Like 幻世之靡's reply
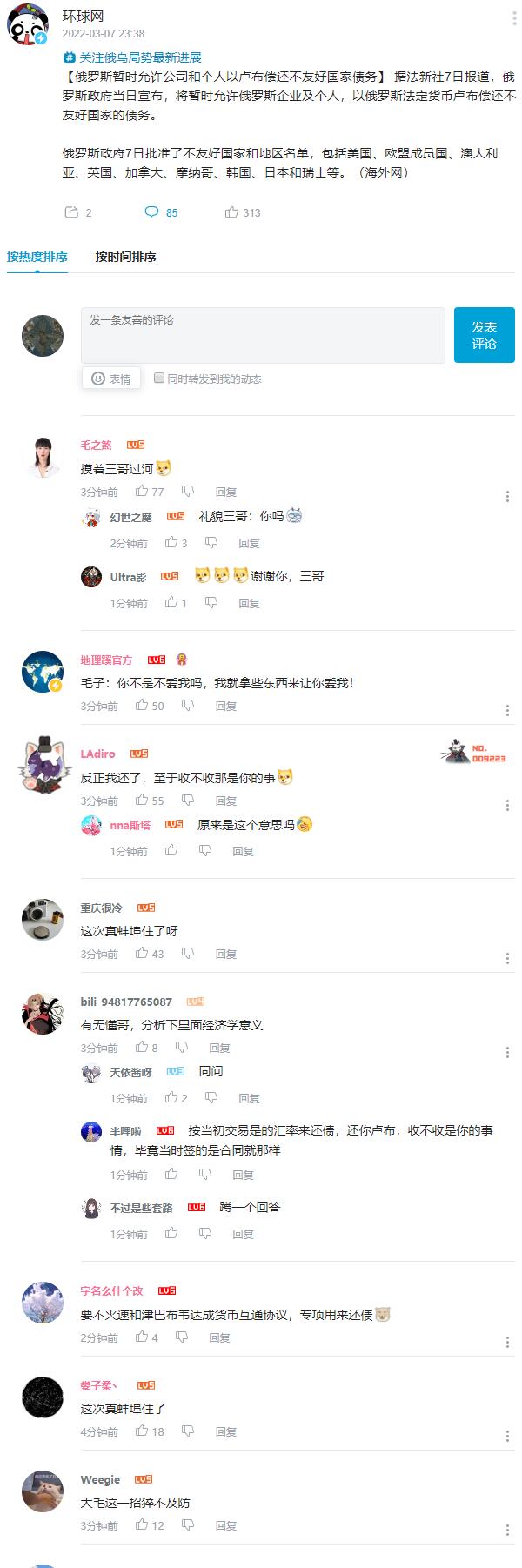The width and height of the screenshot is (522, 1568). (x=171, y=543)
